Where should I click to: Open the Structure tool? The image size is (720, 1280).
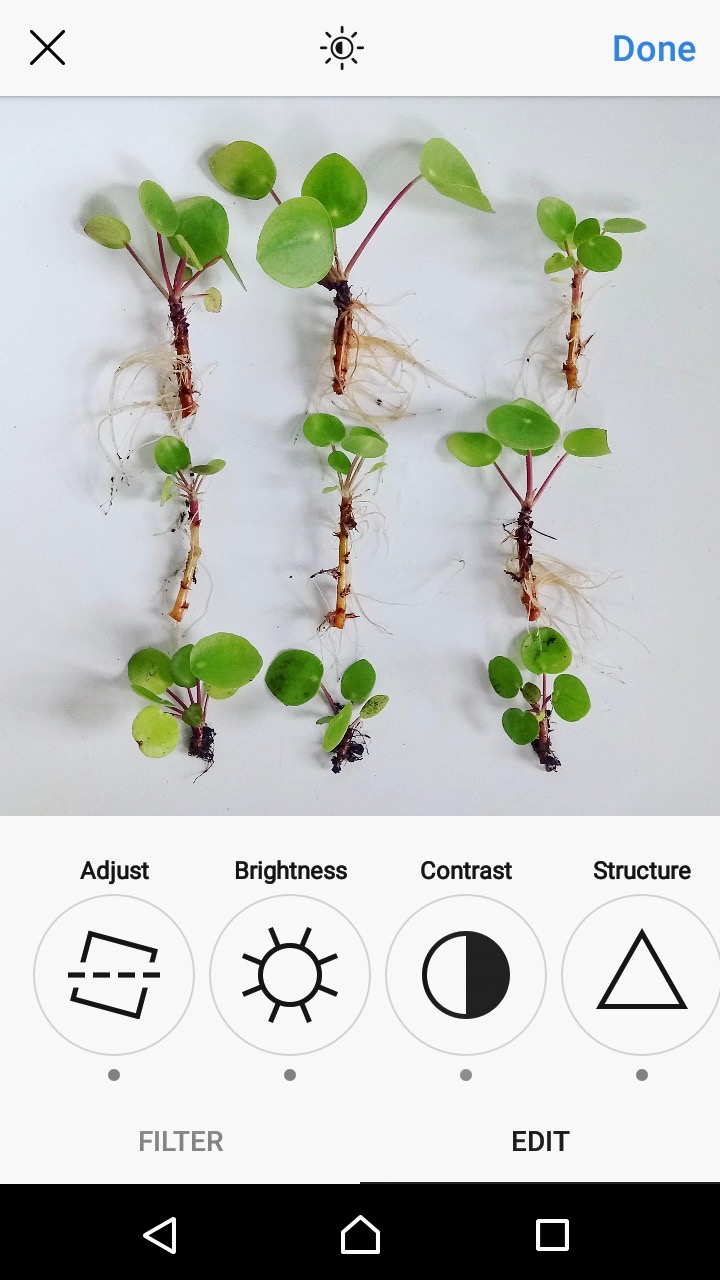[x=641, y=974]
